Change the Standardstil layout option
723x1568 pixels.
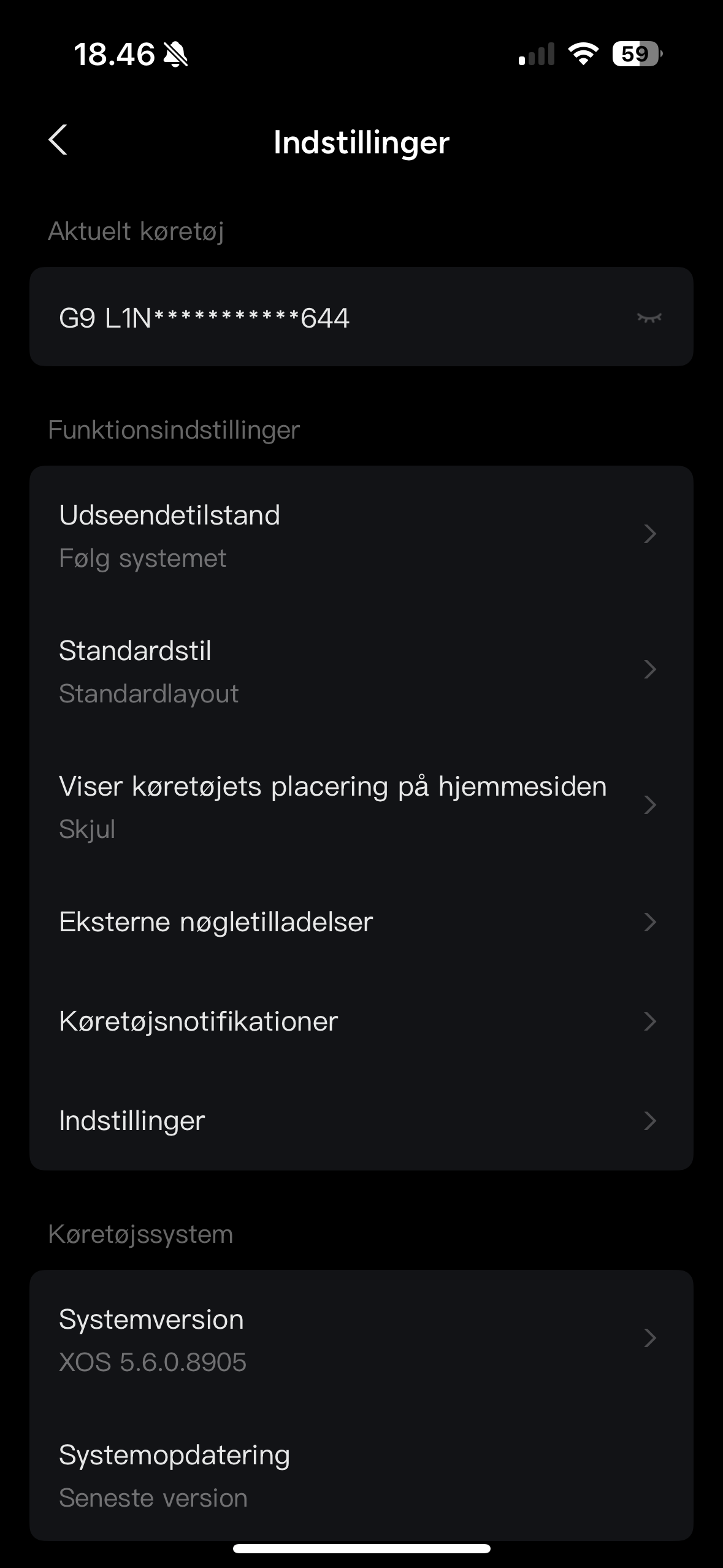click(361, 671)
